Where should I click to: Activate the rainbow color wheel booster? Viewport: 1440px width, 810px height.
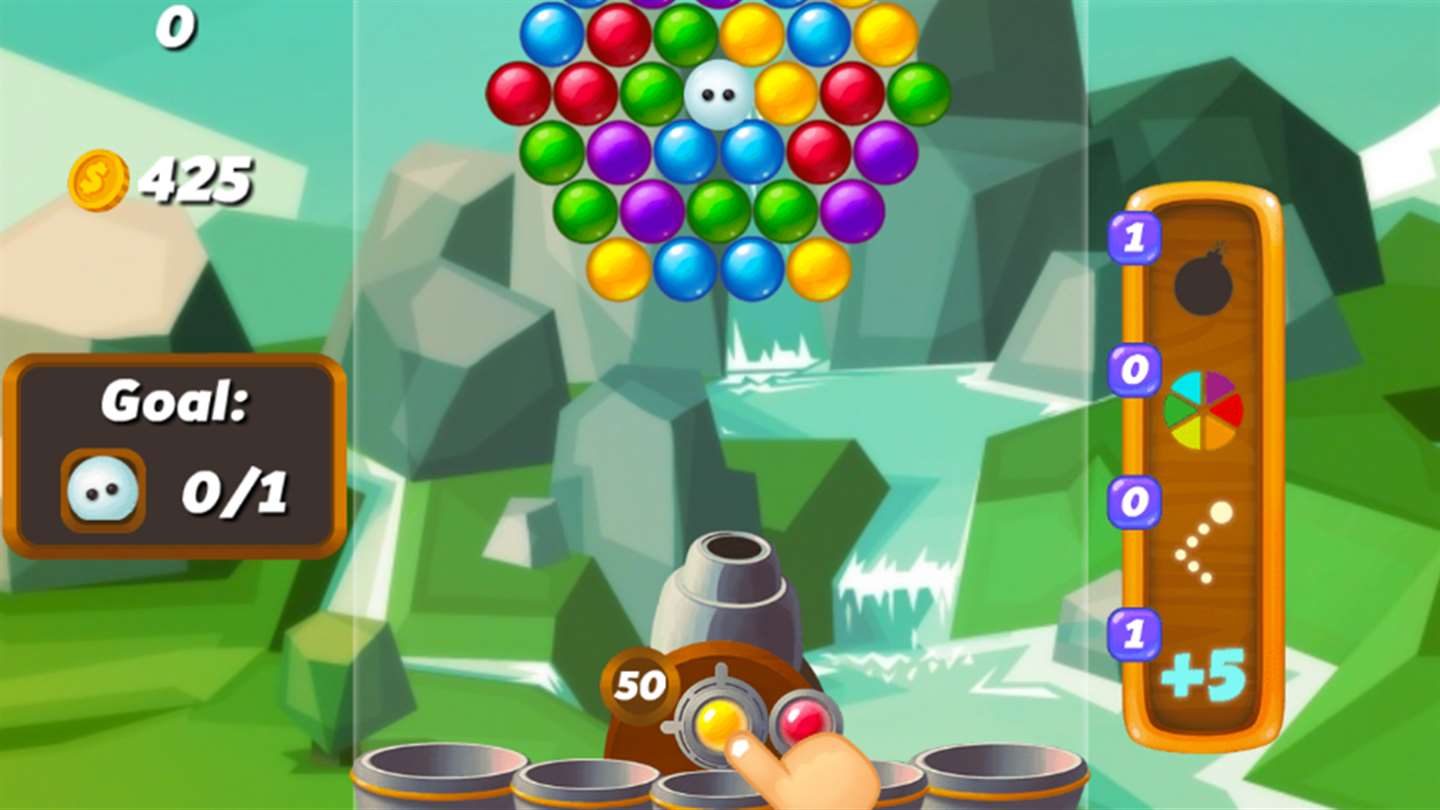pos(1203,411)
